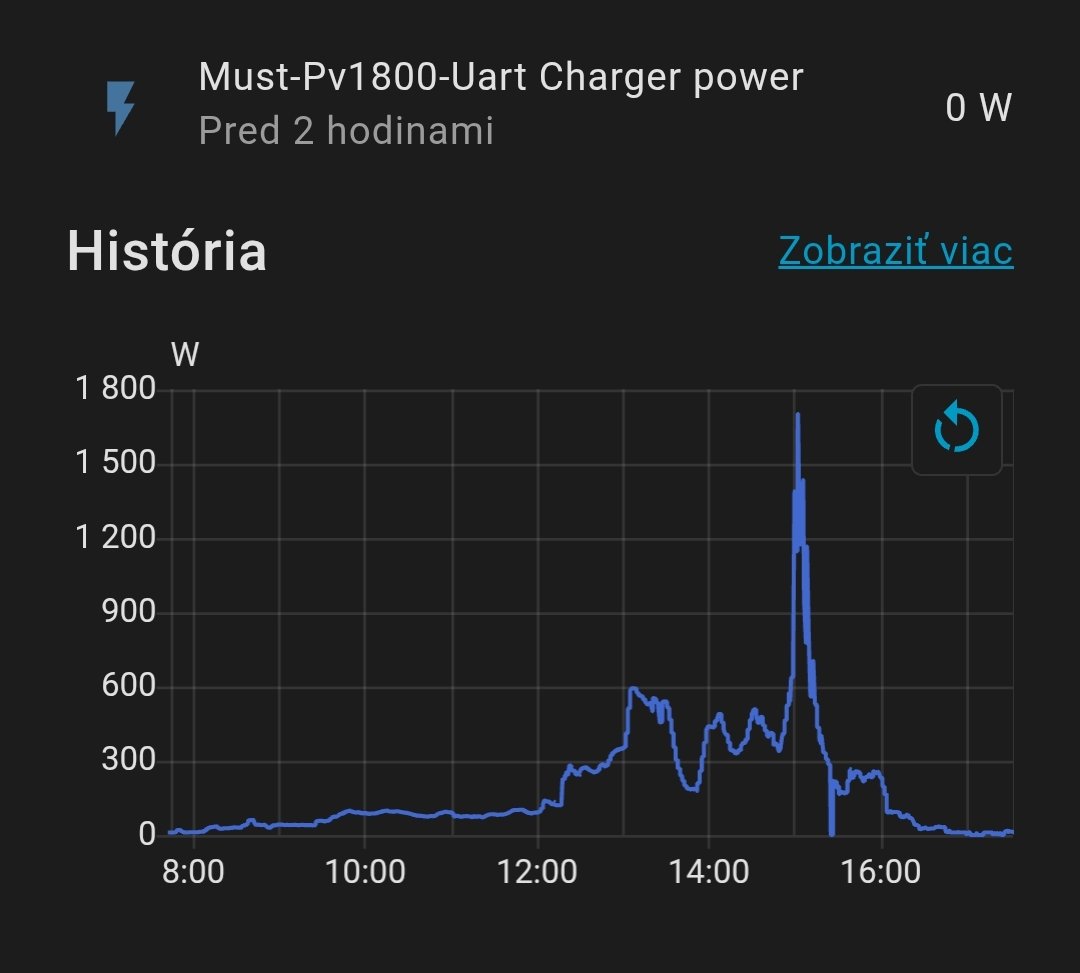Reset the chart zoom with the refresh icon

[x=956, y=430]
